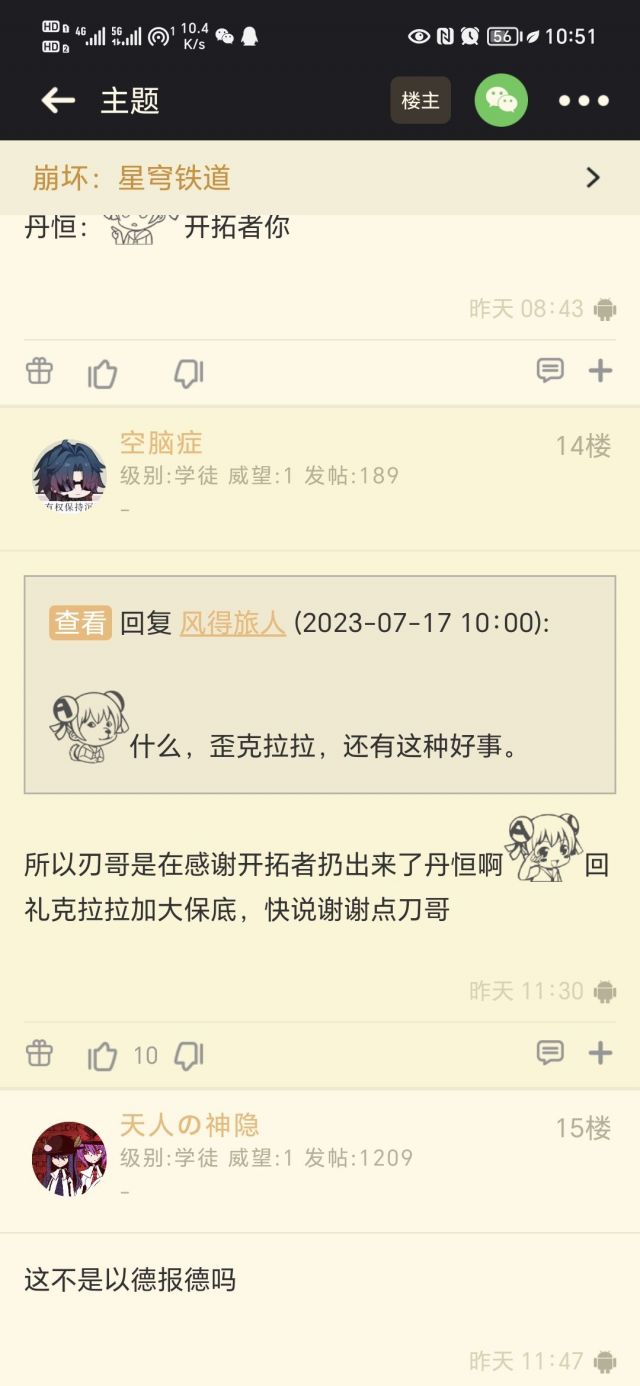Dislike the post timed 昨天 08:43
The width and height of the screenshot is (640, 1386).
coord(189,374)
